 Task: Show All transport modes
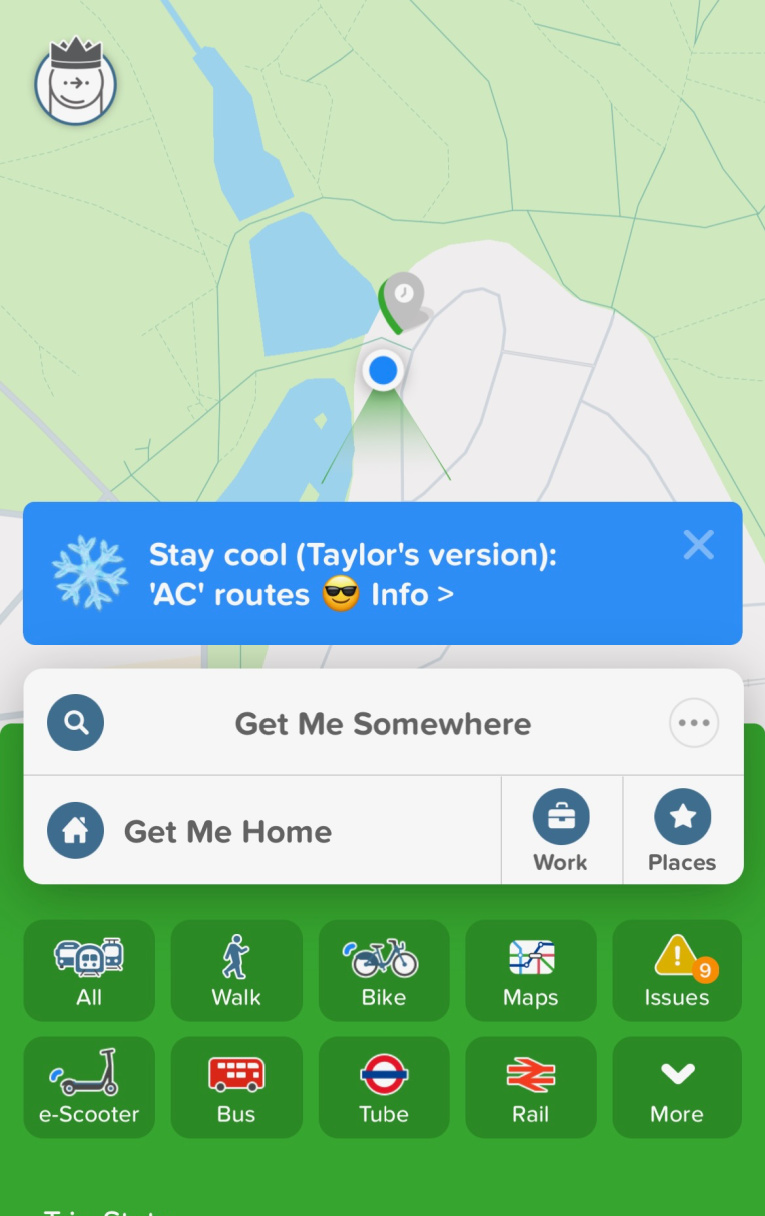[x=89, y=971]
